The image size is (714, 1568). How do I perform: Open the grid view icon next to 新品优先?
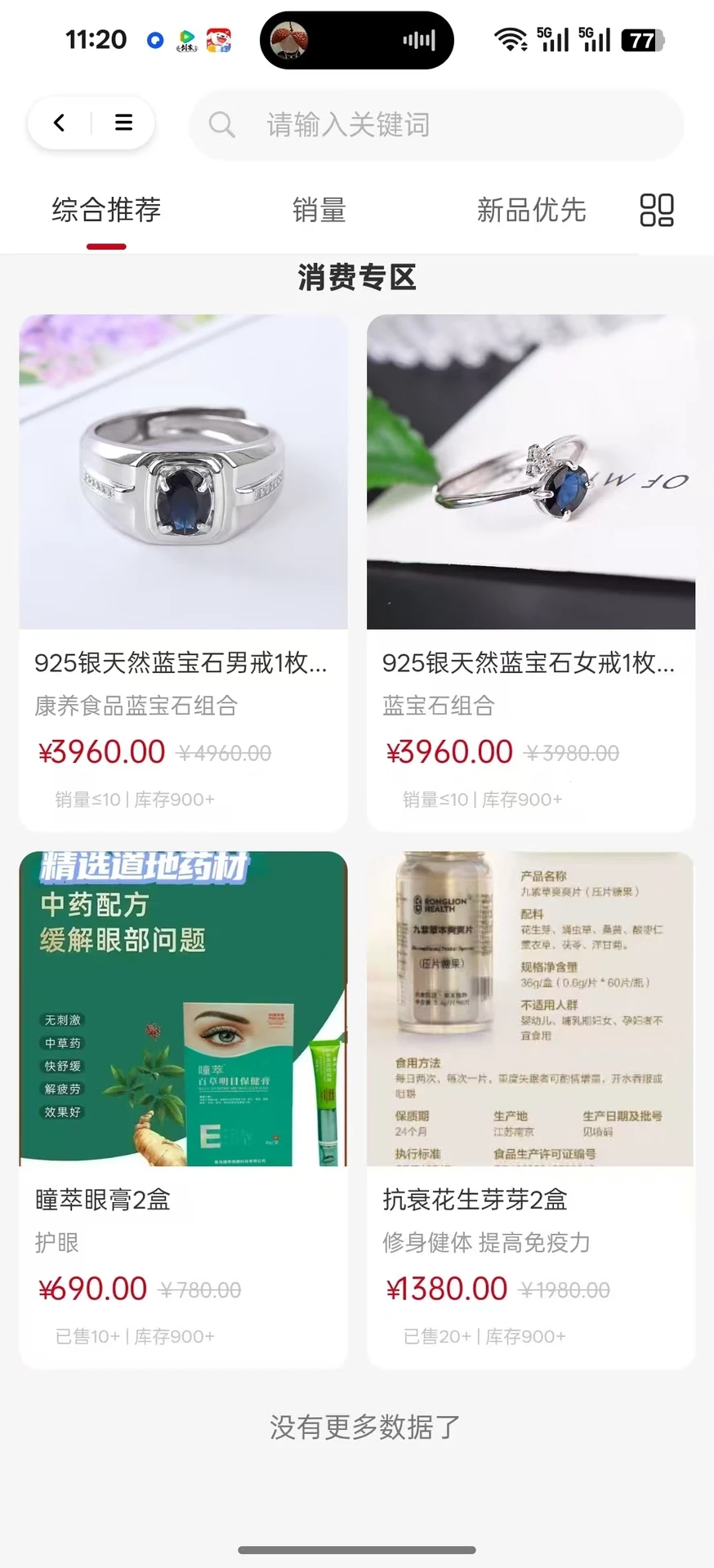point(656,210)
